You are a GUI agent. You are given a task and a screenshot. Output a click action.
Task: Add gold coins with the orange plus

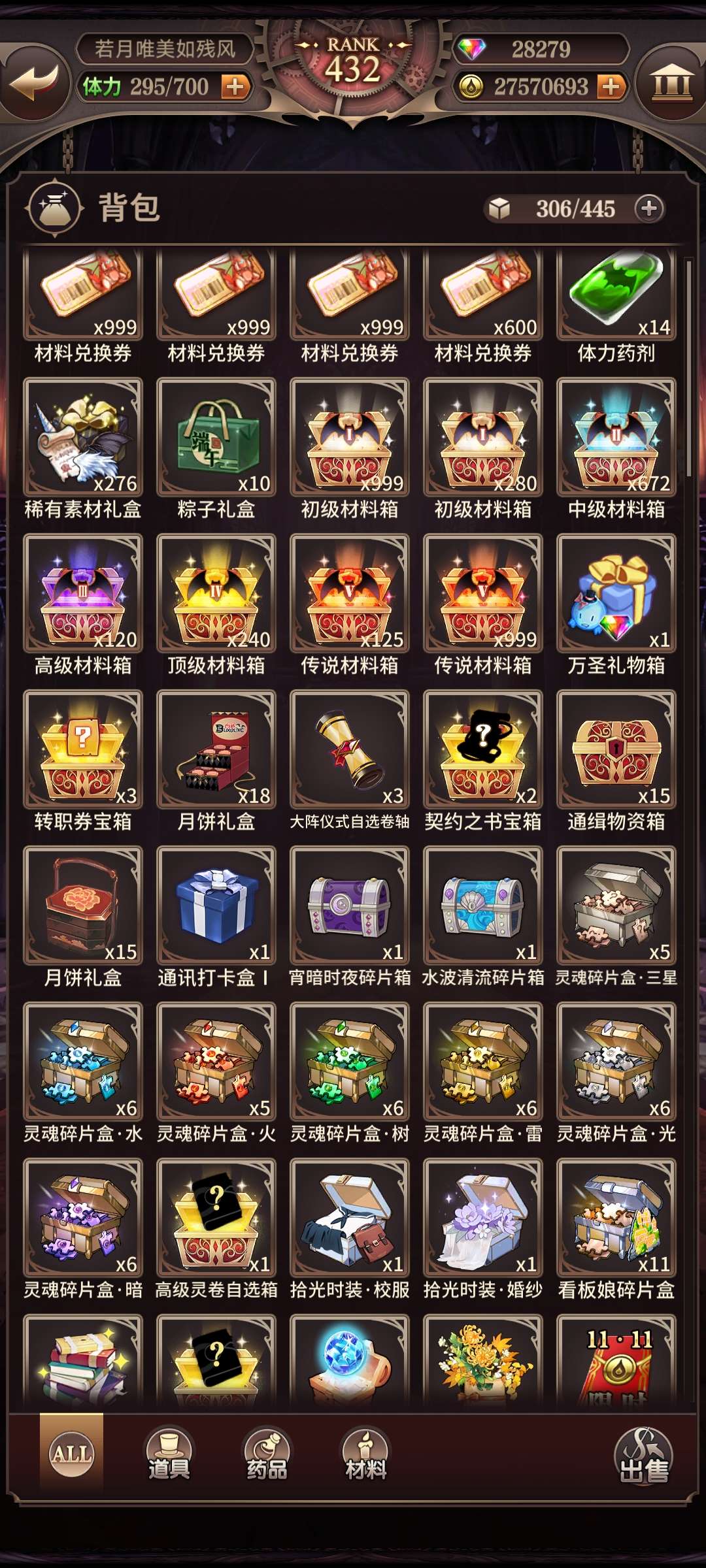tap(611, 86)
